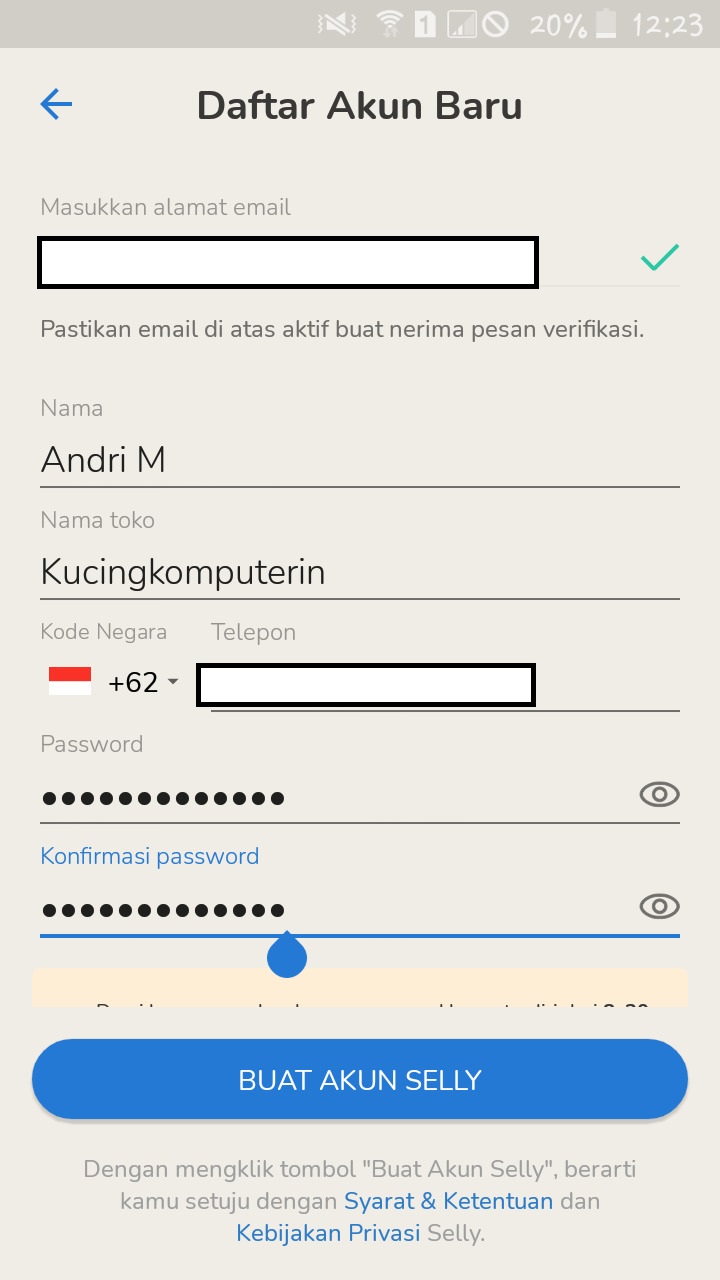Tap the email address input field
This screenshot has height=1280, width=720.
[x=288, y=262]
